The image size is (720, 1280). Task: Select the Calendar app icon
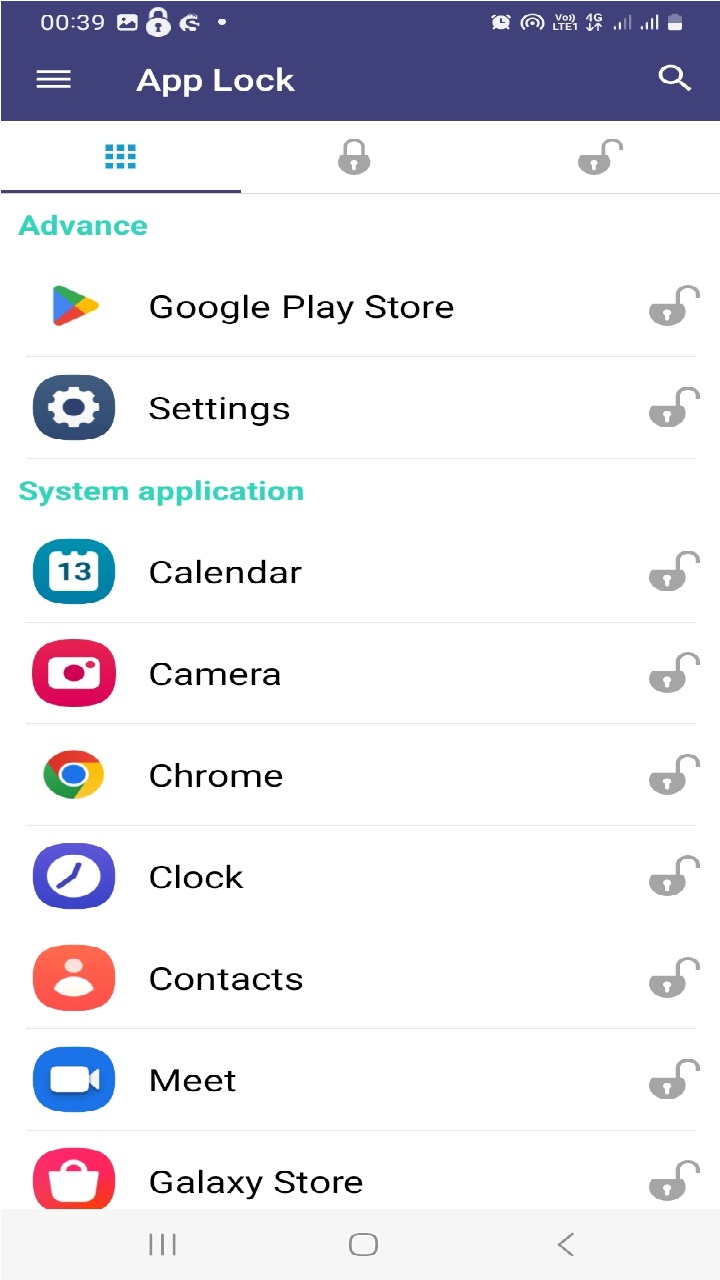point(73,571)
